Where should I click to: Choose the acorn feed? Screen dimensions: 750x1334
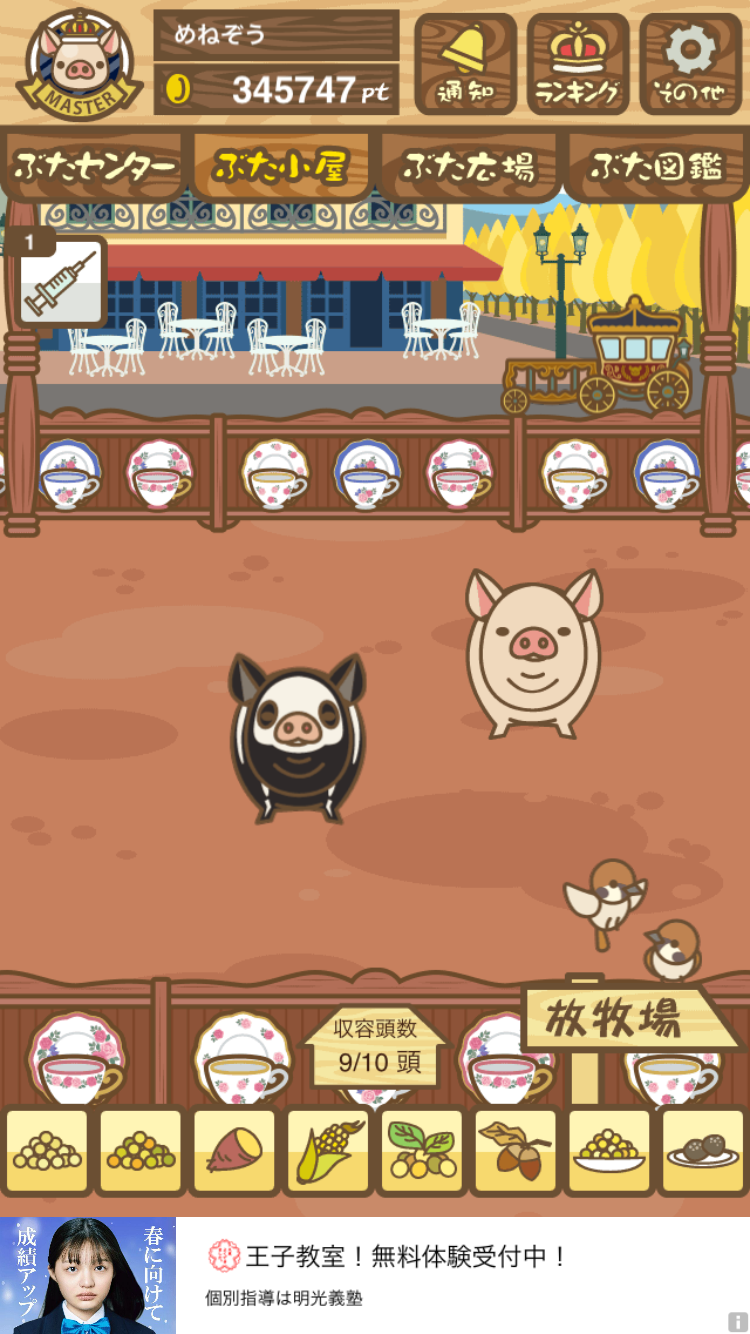pos(515,1152)
